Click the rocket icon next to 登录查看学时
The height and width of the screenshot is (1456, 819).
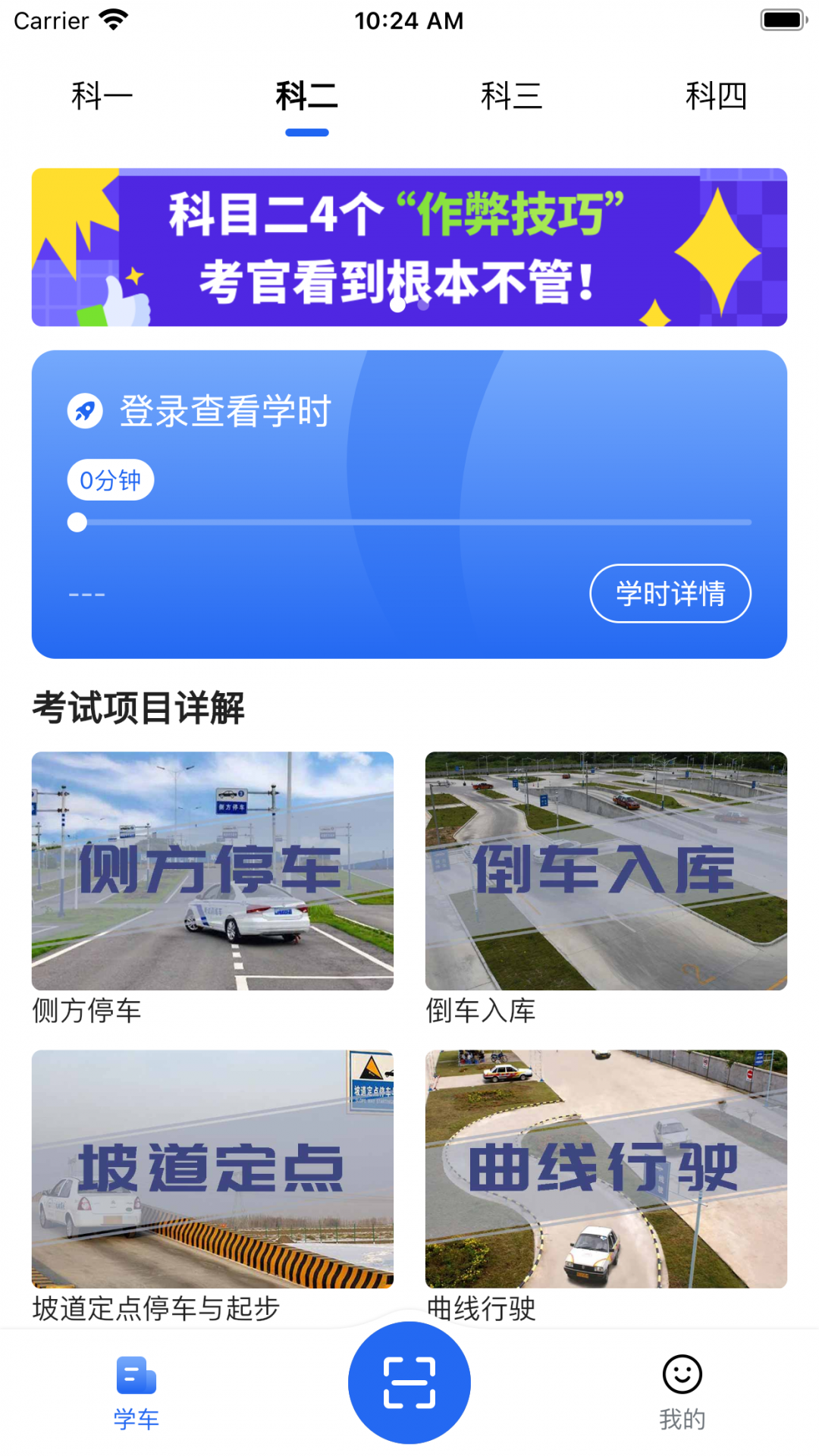click(x=85, y=412)
